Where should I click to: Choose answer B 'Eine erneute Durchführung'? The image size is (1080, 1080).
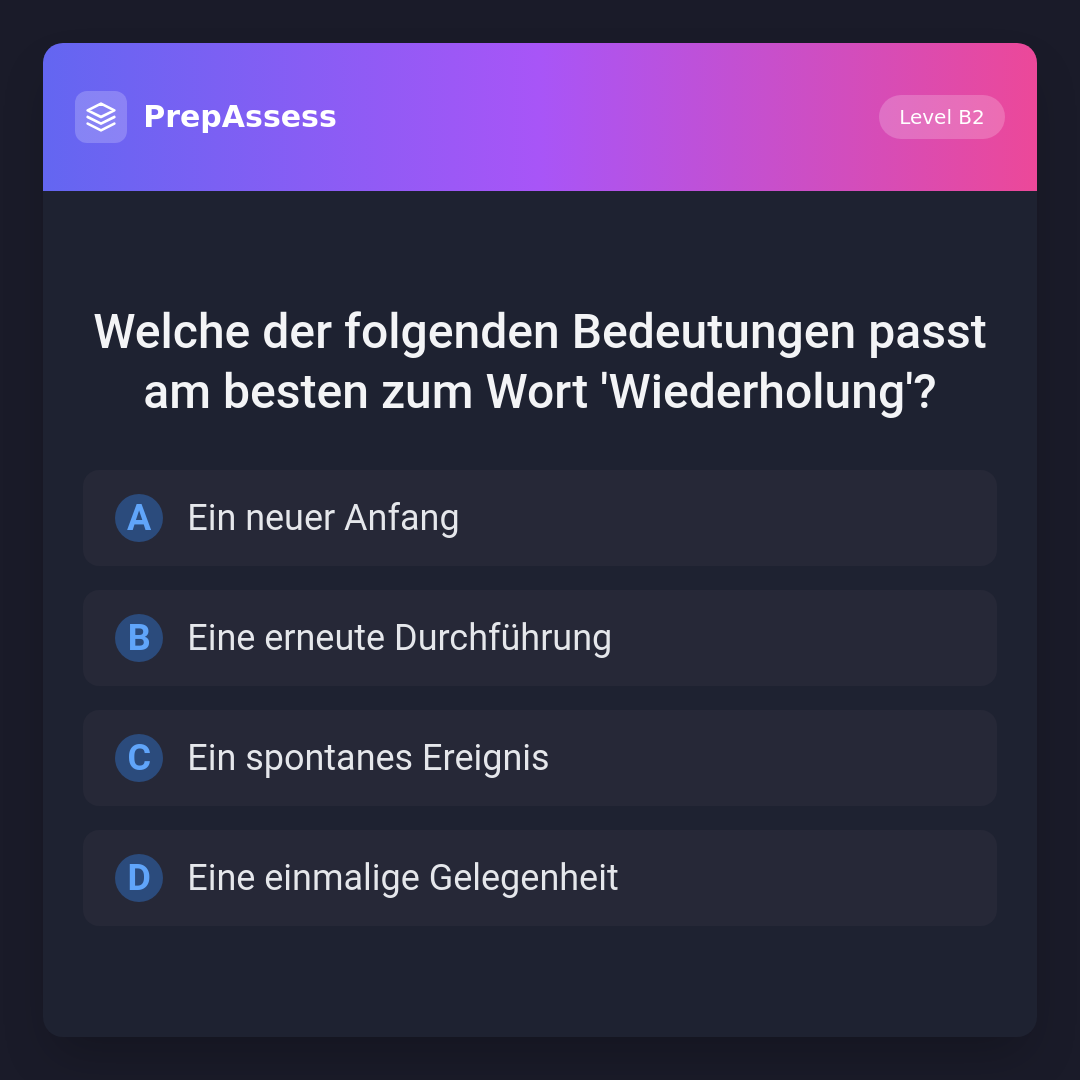click(x=540, y=638)
